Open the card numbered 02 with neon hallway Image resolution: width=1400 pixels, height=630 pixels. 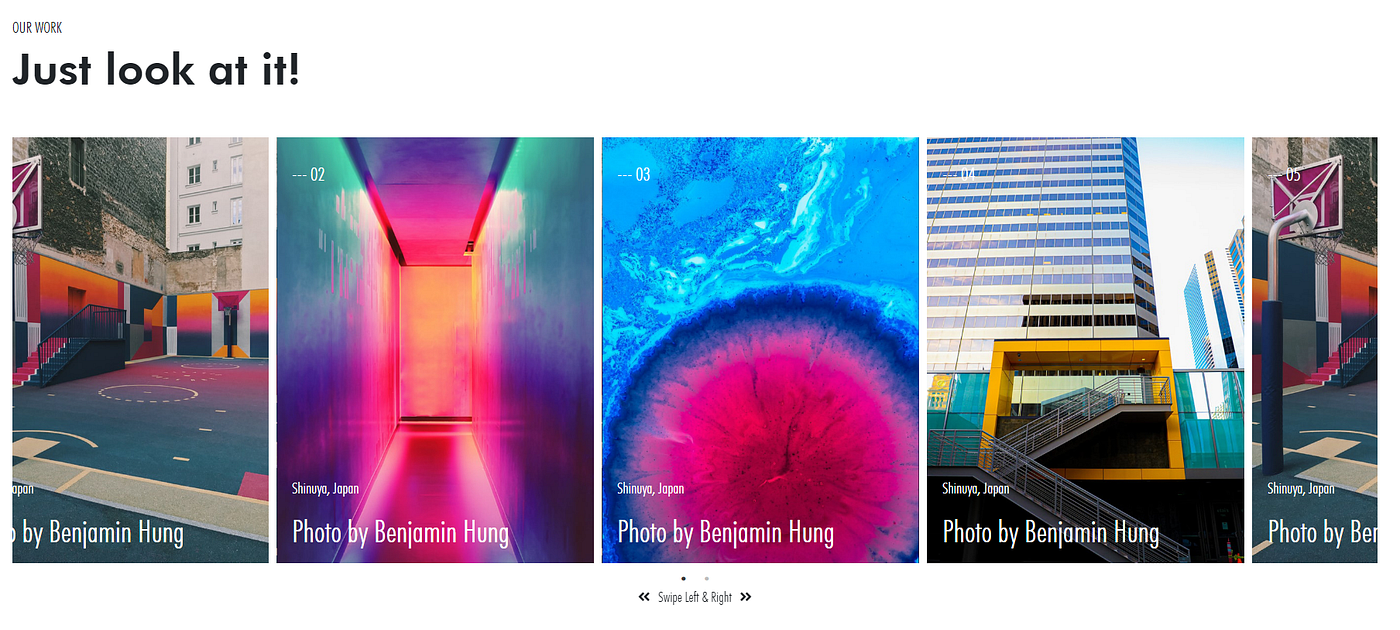pyautogui.click(x=435, y=350)
